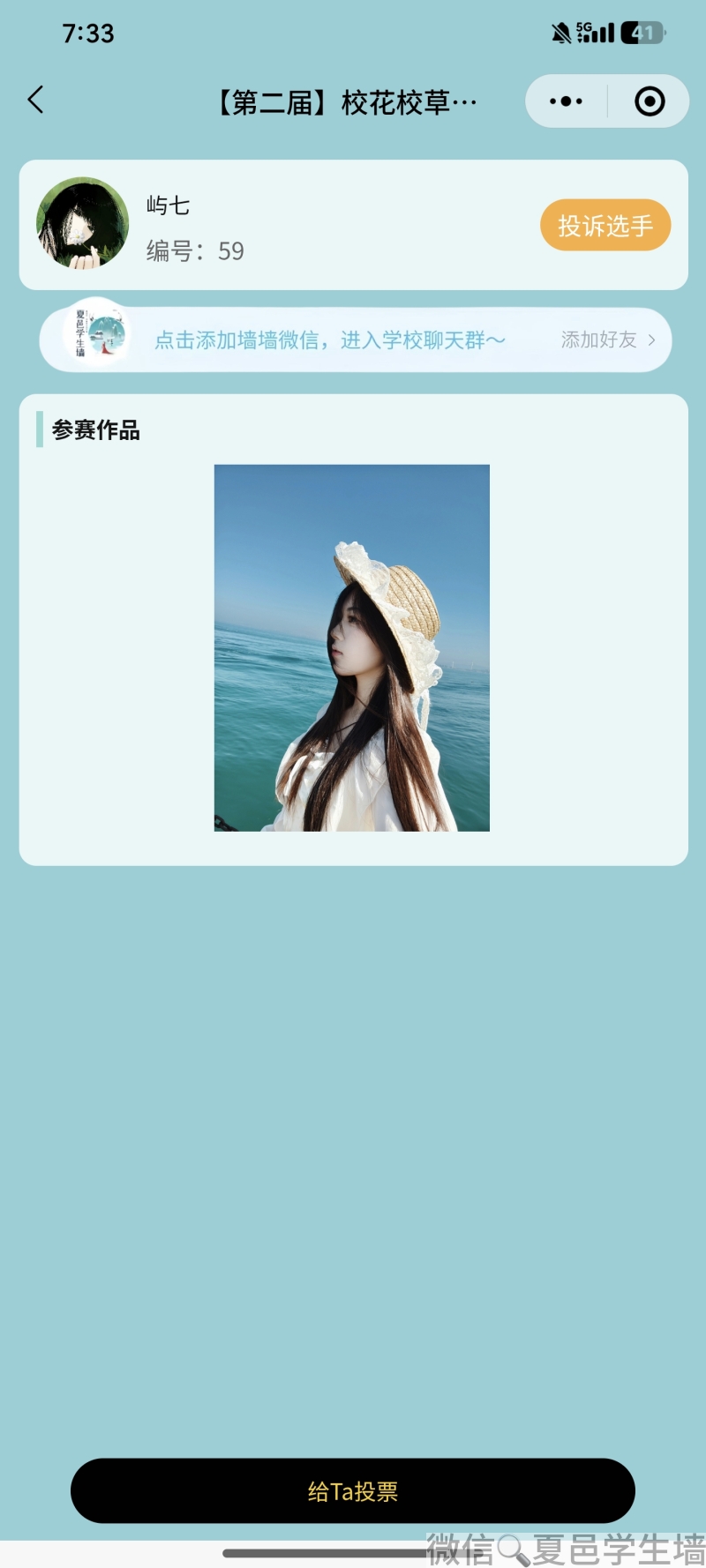Open the contestant's entry photo
The height and width of the screenshot is (1568, 706).
click(x=351, y=647)
